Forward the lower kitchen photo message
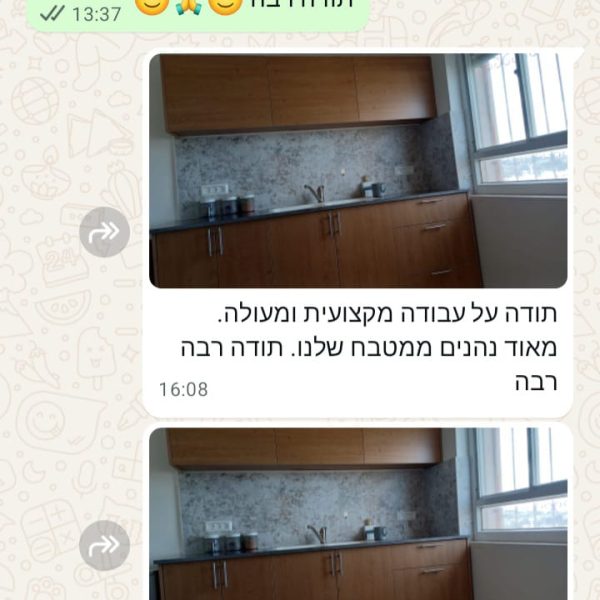This screenshot has width=600, height=600. 104,546
